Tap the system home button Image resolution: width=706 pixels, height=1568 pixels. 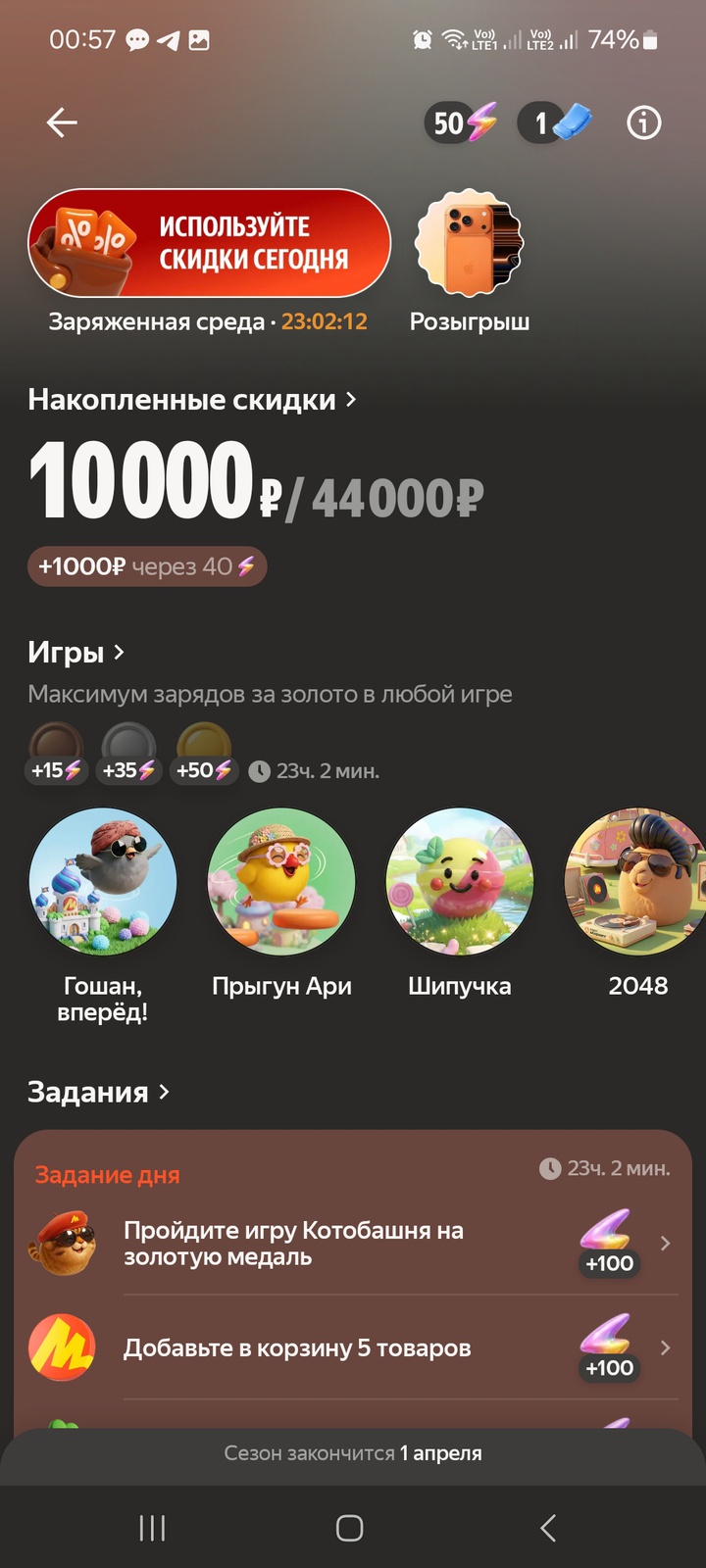point(349,1528)
